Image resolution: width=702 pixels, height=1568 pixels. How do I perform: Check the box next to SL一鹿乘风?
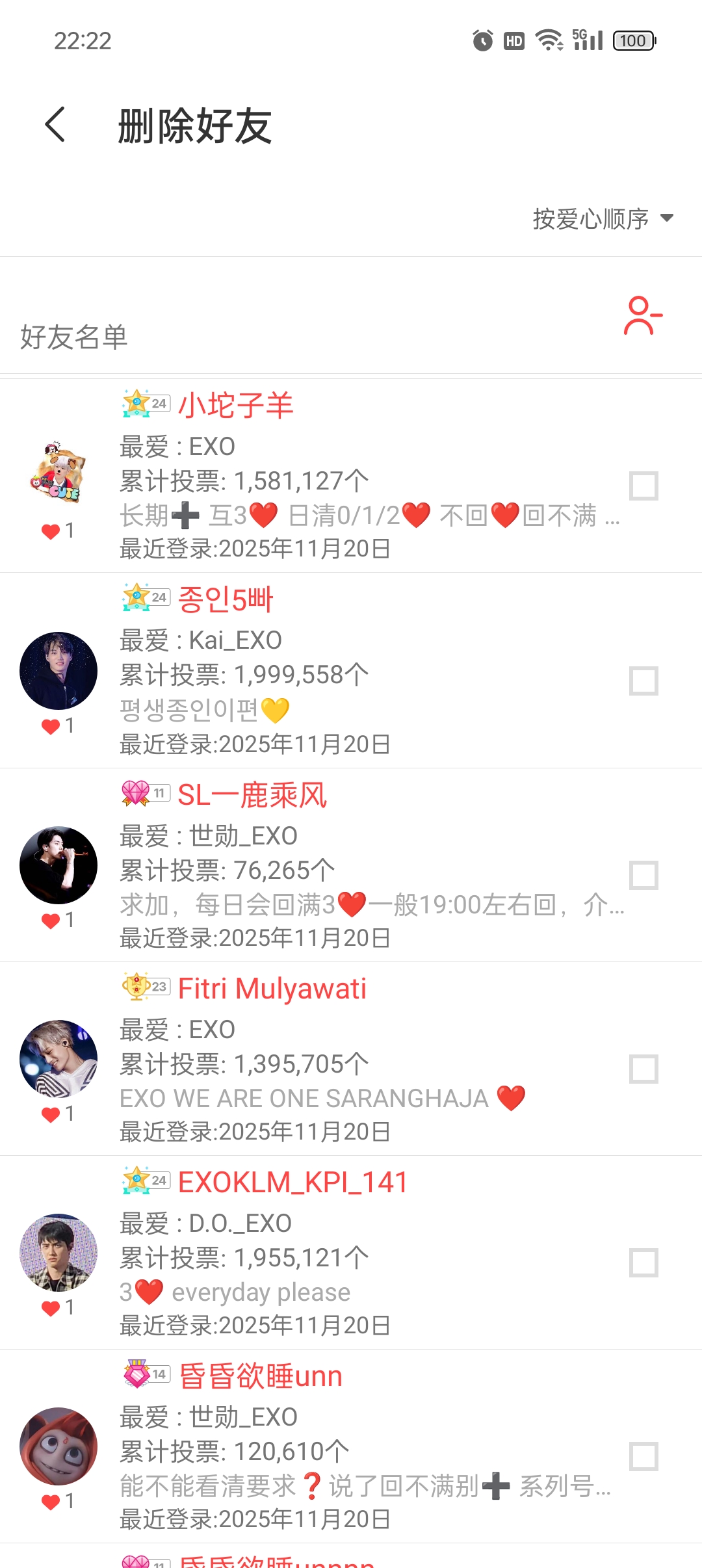point(643,875)
